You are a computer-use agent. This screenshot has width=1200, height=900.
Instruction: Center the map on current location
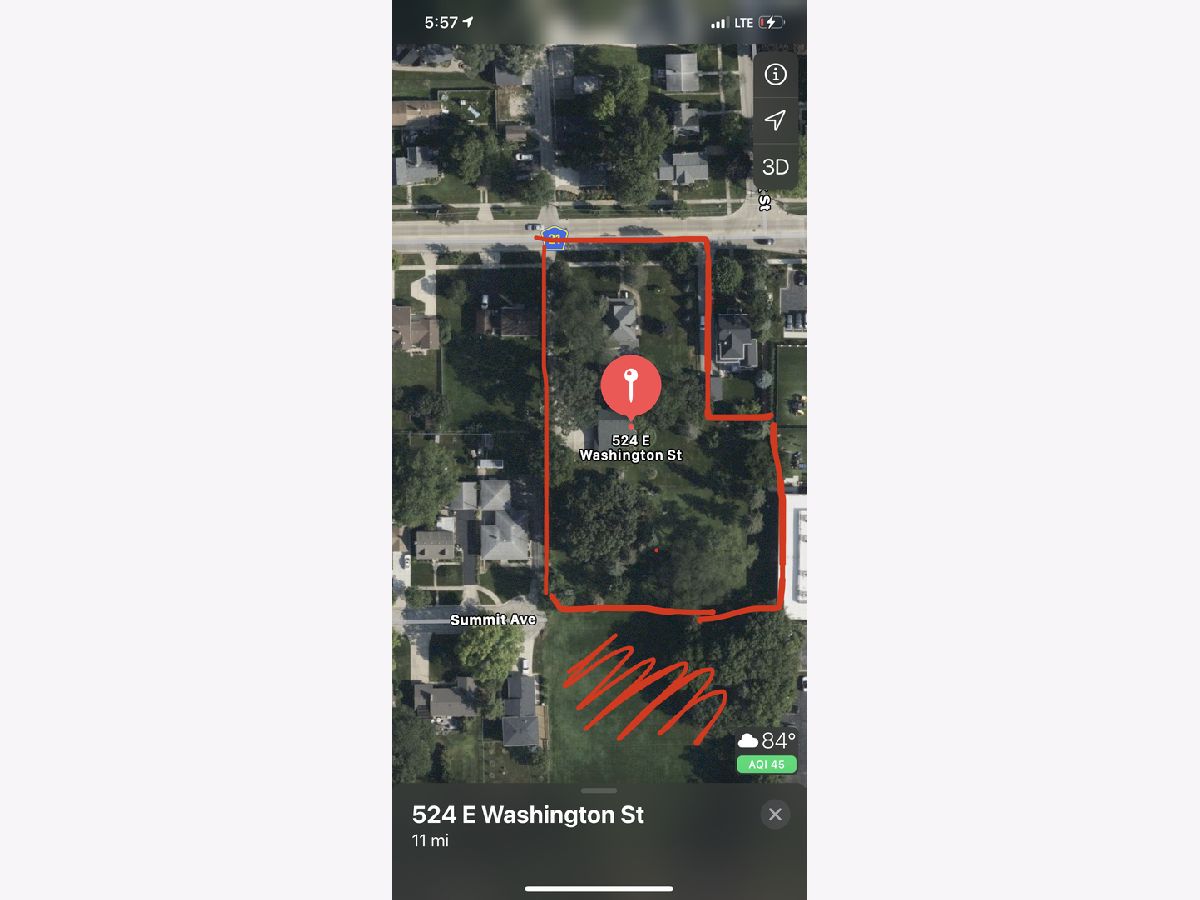(x=775, y=120)
